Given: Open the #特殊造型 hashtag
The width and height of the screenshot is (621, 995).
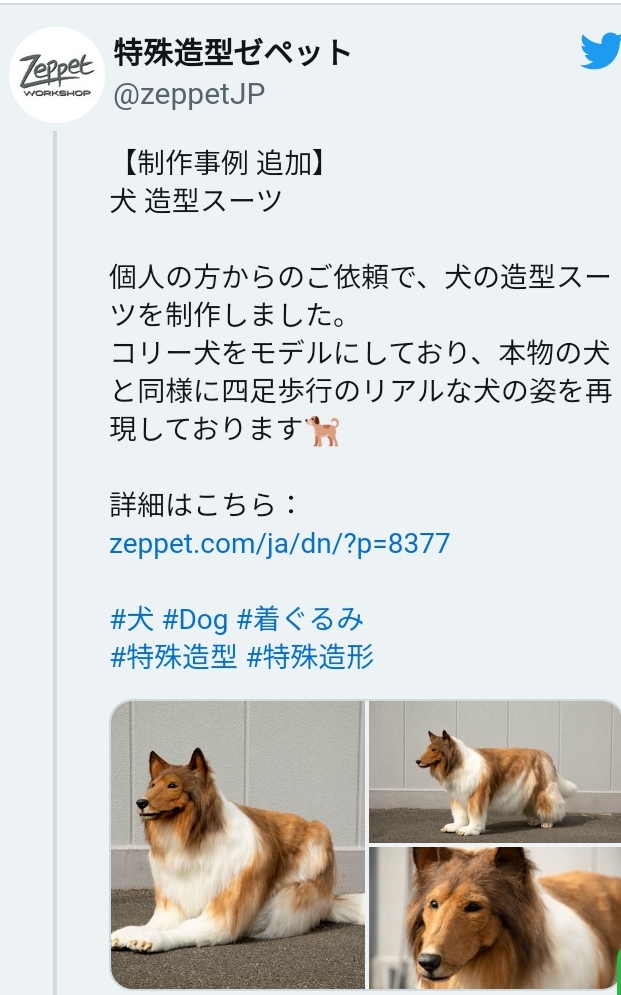Looking at the screenshot, I should click(172, 657).
